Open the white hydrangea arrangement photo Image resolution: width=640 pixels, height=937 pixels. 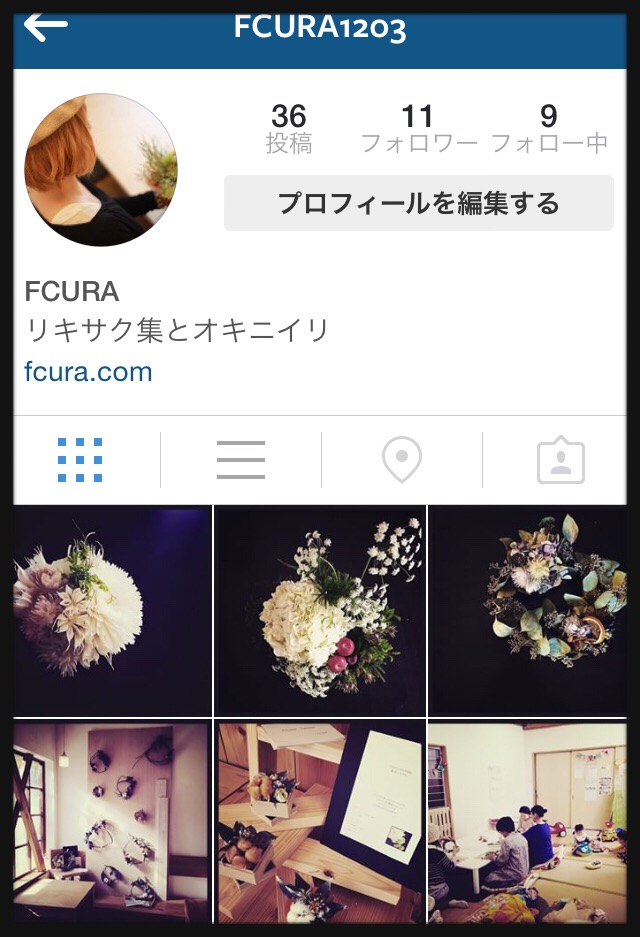320,611
